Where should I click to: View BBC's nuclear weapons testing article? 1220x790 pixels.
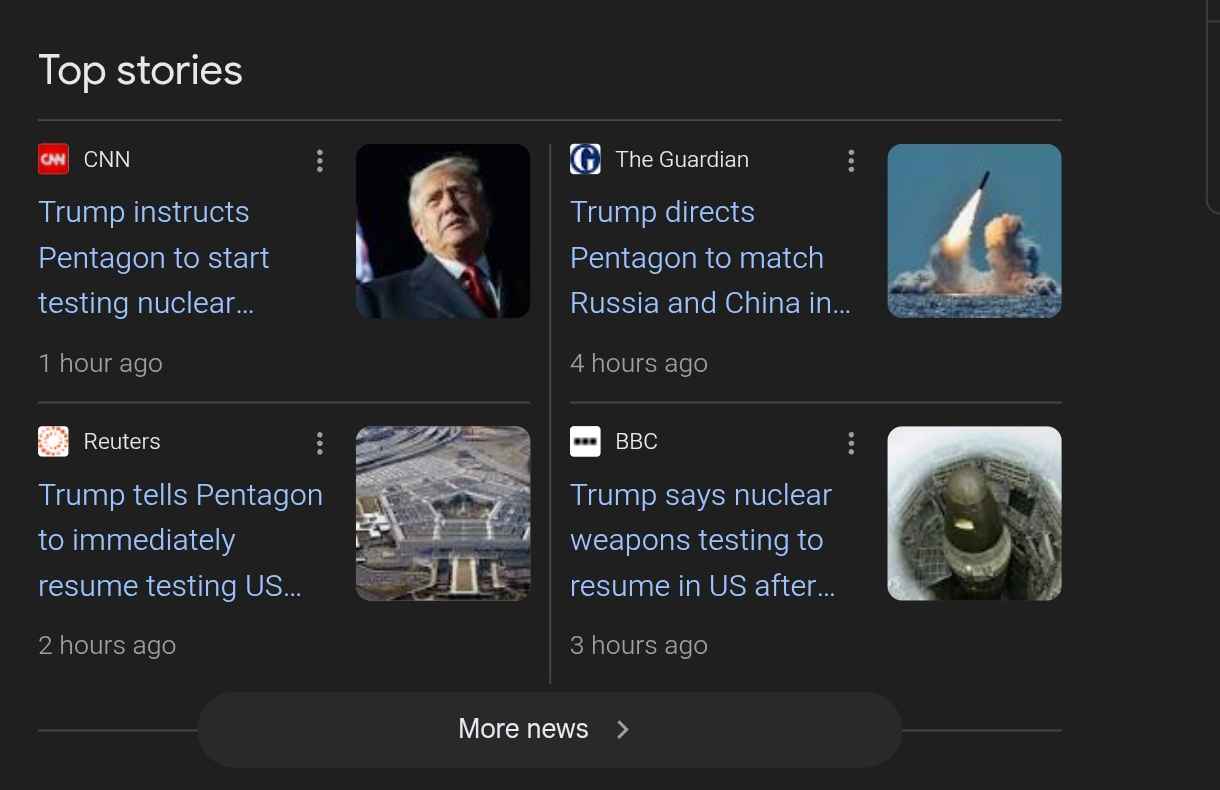tap(701, 540)
